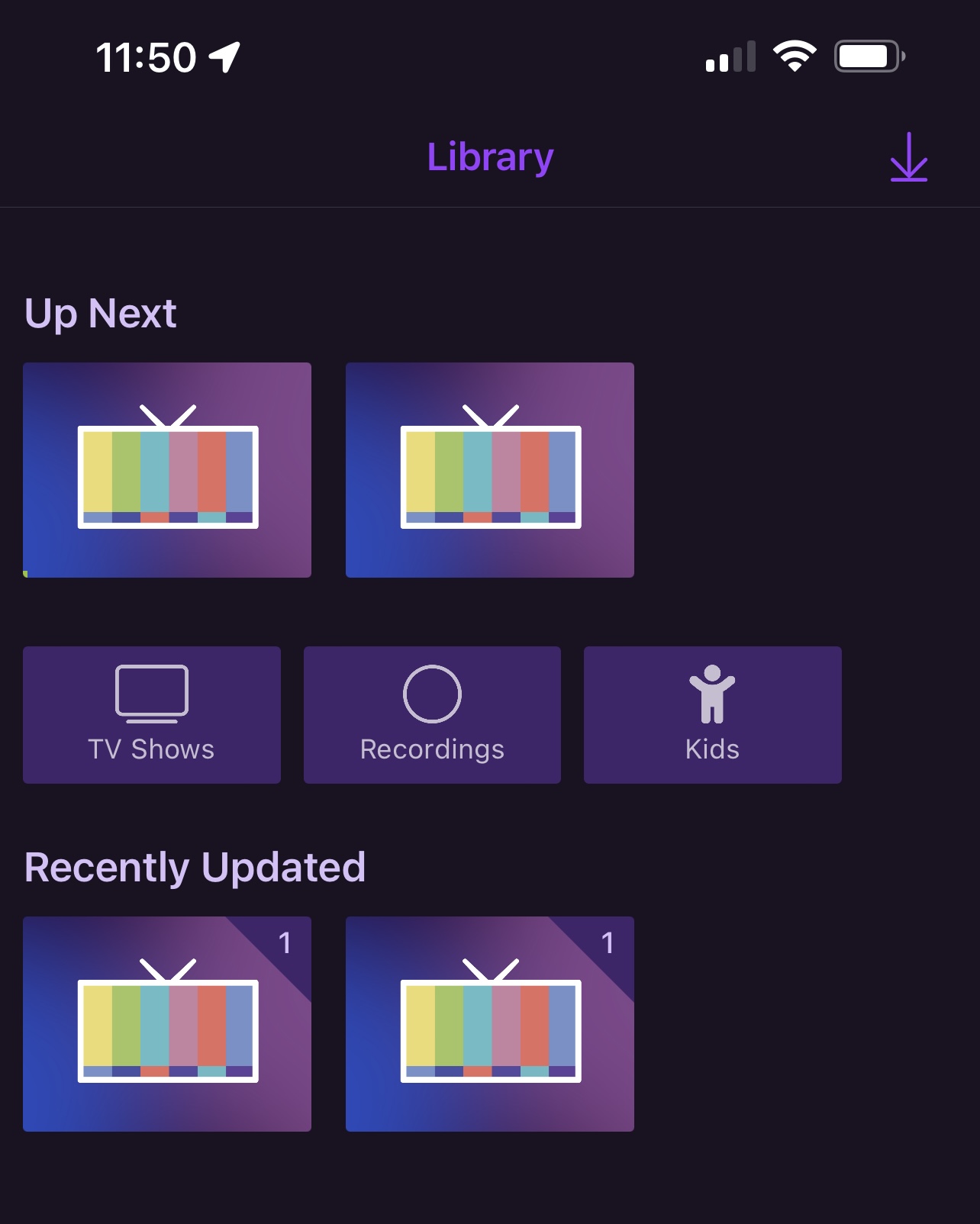Screen dimensions: 980x1224
Task: Open the first Recently Updated show
Action: pos(167,1024)
